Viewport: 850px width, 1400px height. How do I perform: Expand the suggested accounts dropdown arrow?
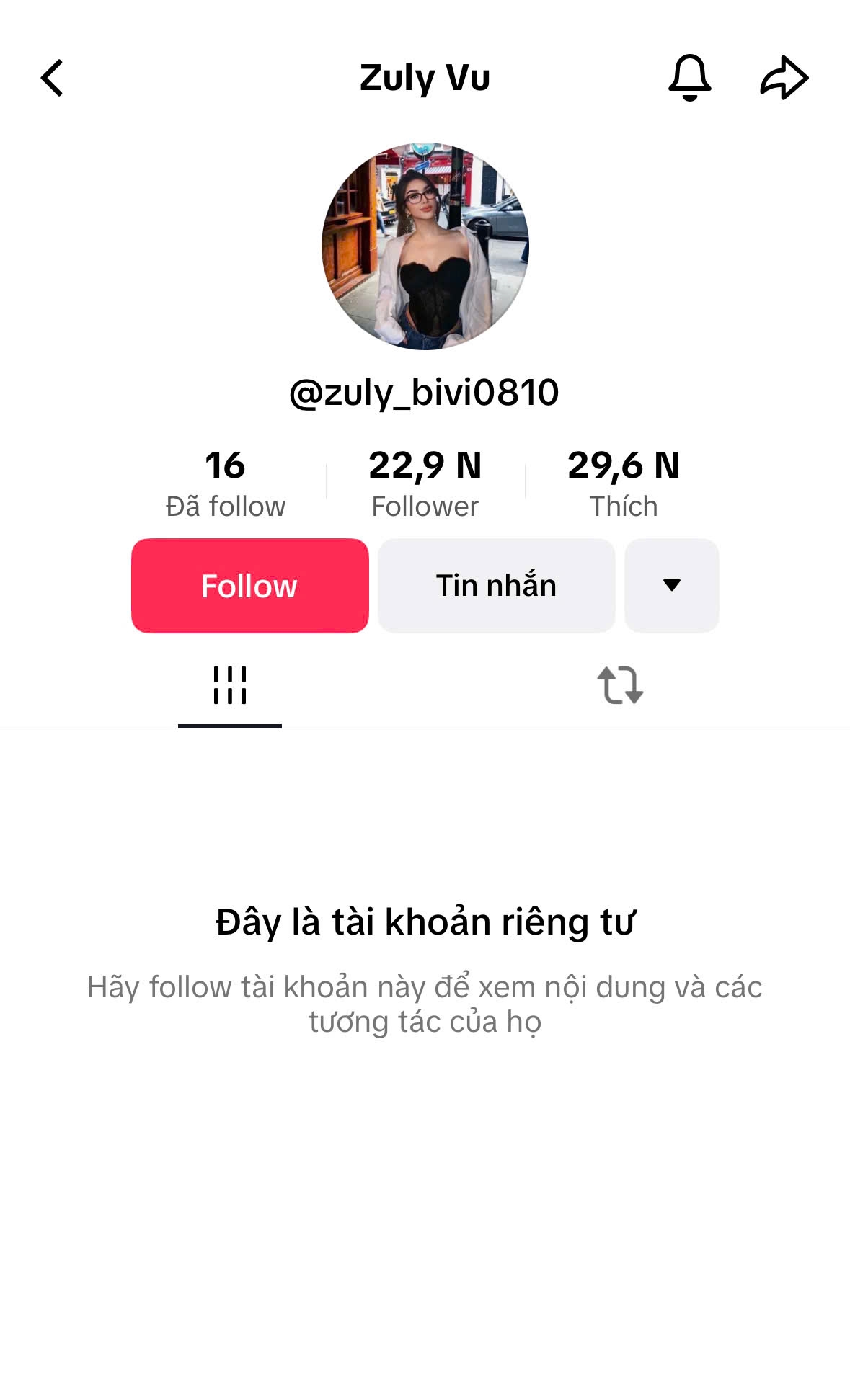(671, 585)
